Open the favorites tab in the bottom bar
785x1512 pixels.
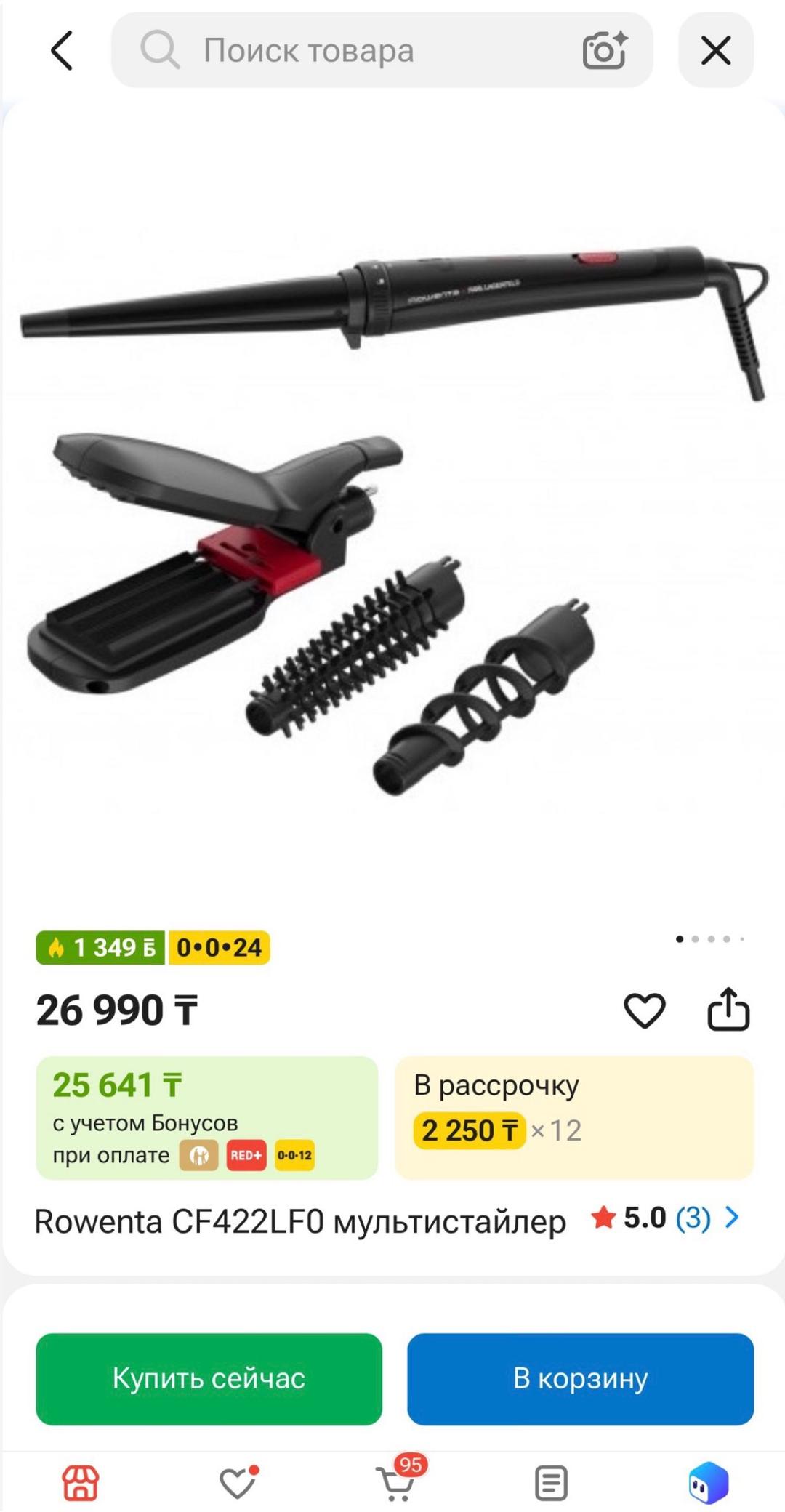tap(238, 1483)
